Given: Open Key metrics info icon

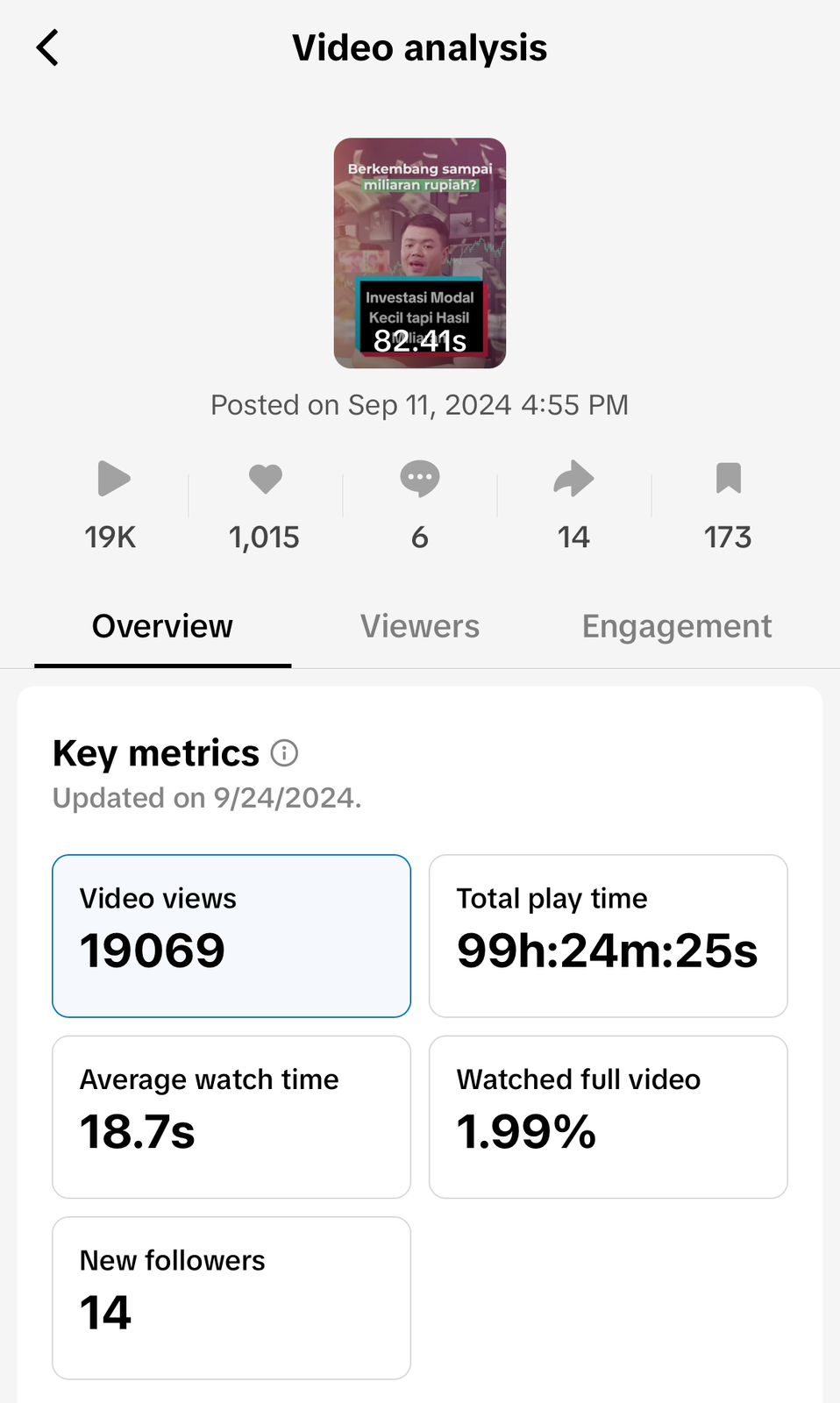Looking at the screenshot, I should (x=284, y=752).
